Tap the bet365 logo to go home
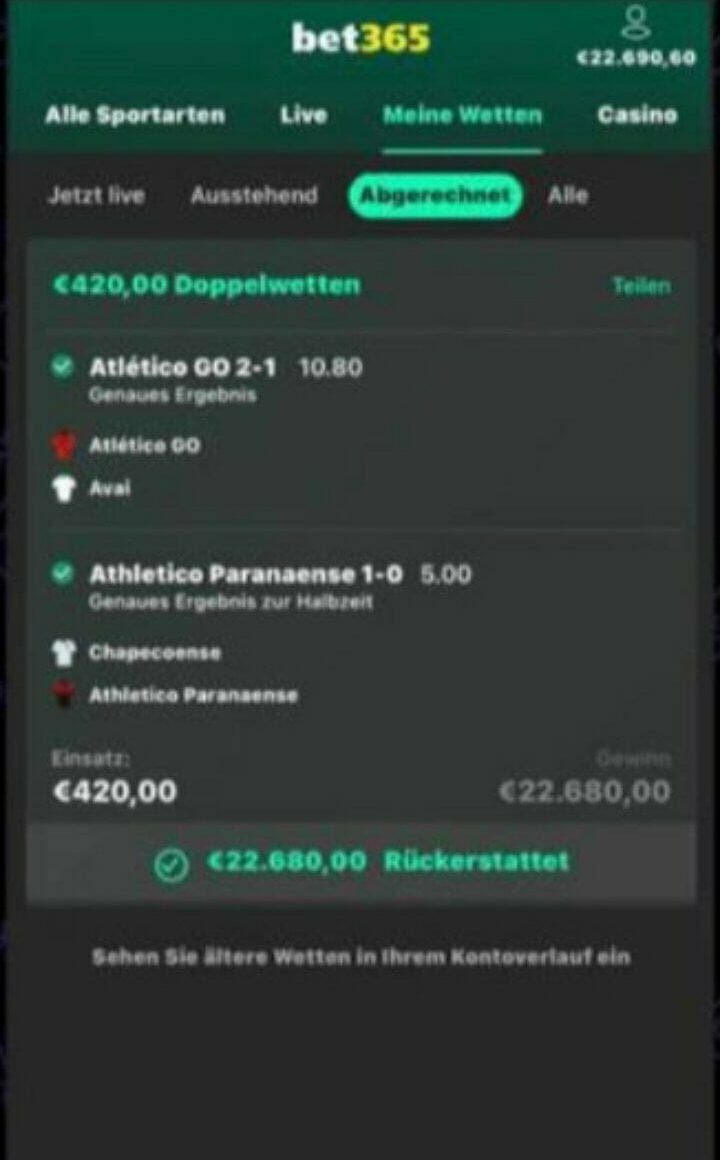720x1160 pixels. (361, 39)
